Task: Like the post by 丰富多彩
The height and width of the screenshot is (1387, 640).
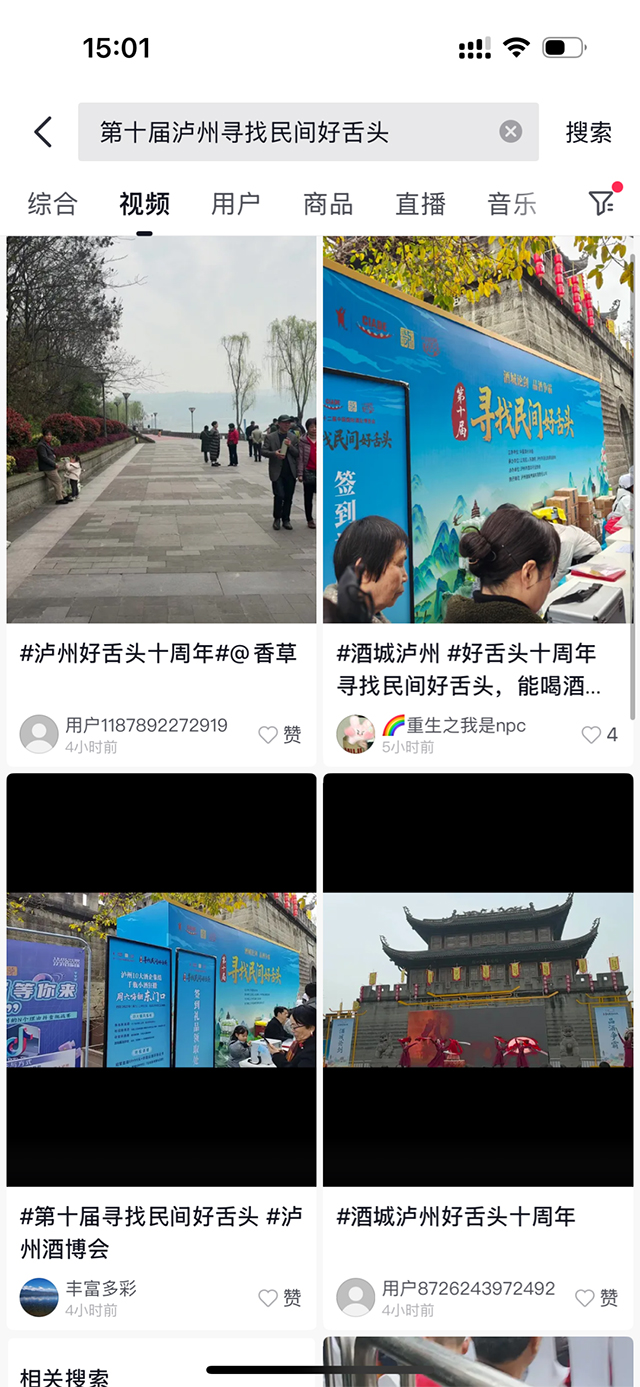Action: tap(280, 1298)
